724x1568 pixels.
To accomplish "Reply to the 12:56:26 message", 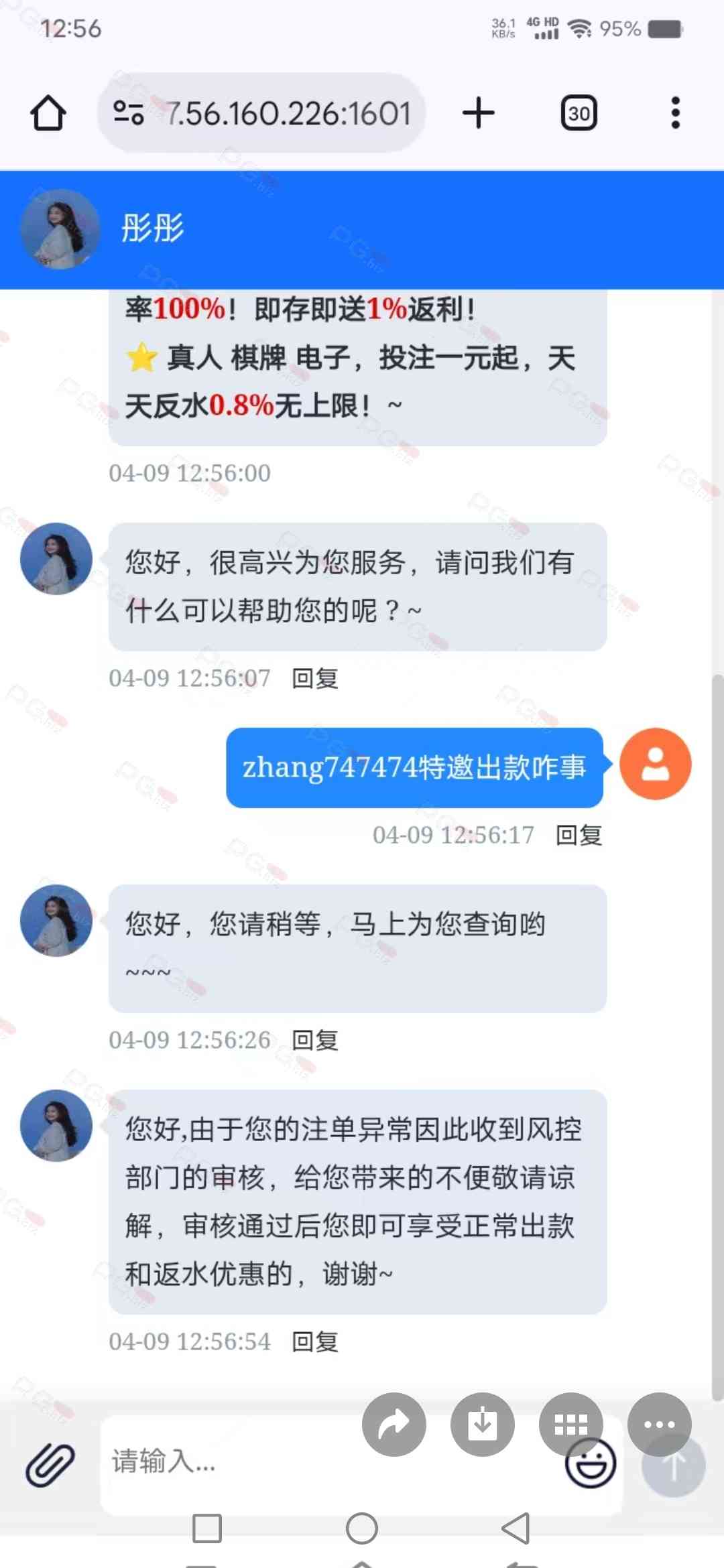I will (315, 1040).
